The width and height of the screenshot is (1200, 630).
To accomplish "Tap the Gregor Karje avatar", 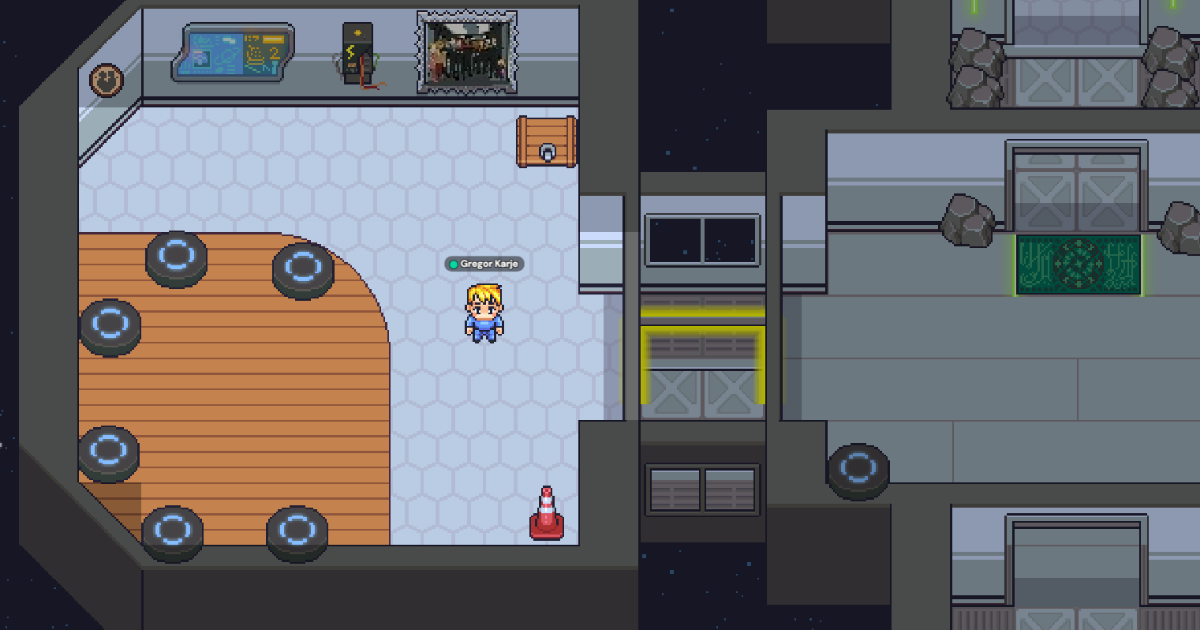I will click(484, 313).
